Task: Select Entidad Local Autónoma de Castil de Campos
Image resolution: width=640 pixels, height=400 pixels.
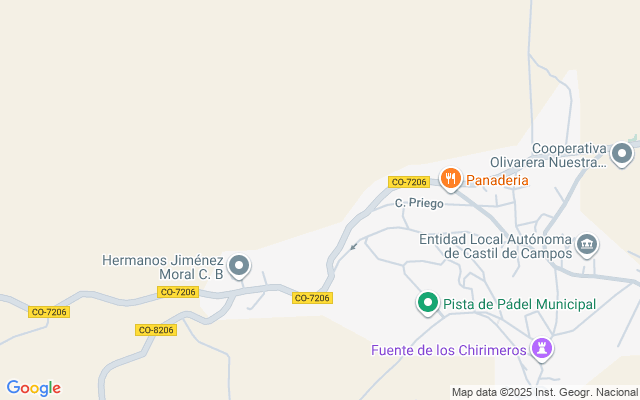Action: 588,244
